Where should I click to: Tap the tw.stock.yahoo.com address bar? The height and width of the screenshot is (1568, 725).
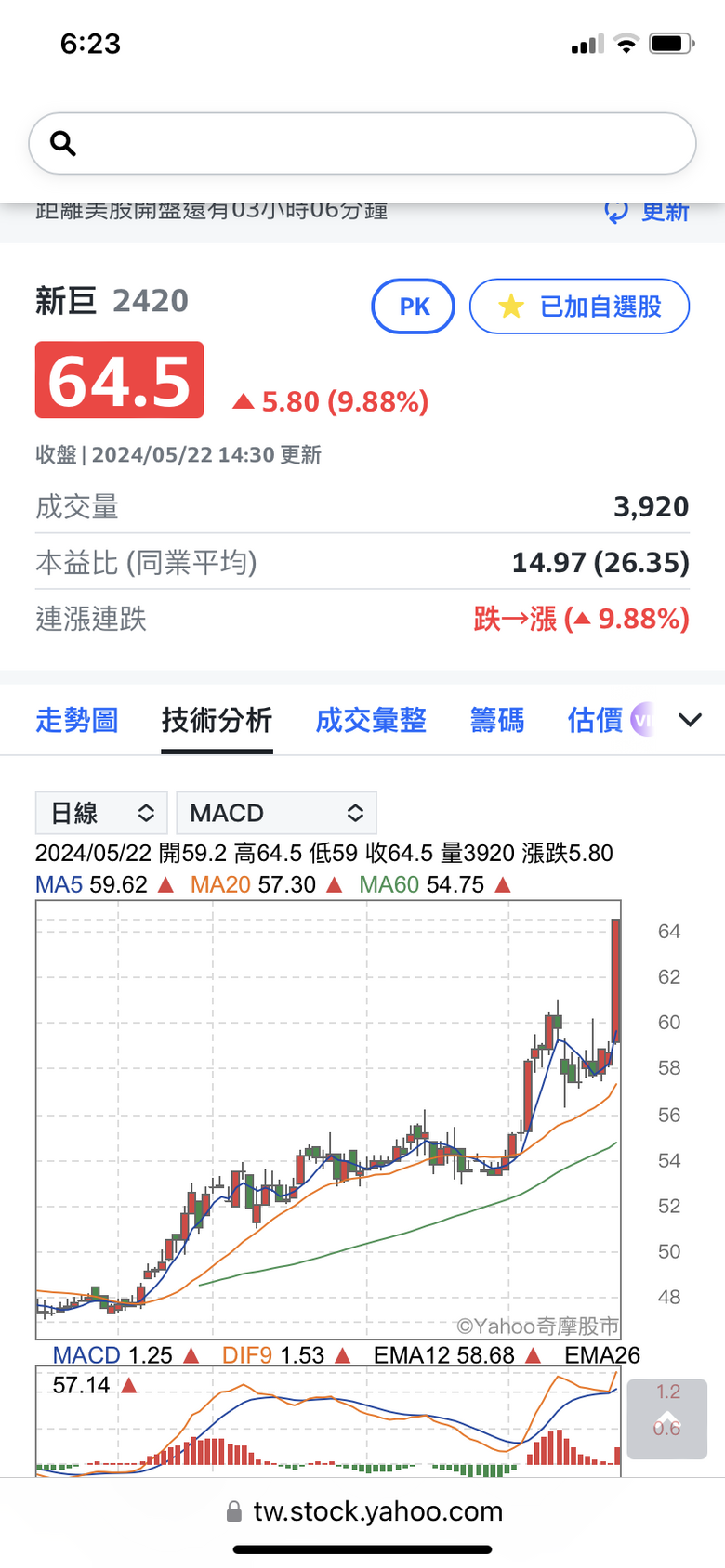coord(364,1511)
